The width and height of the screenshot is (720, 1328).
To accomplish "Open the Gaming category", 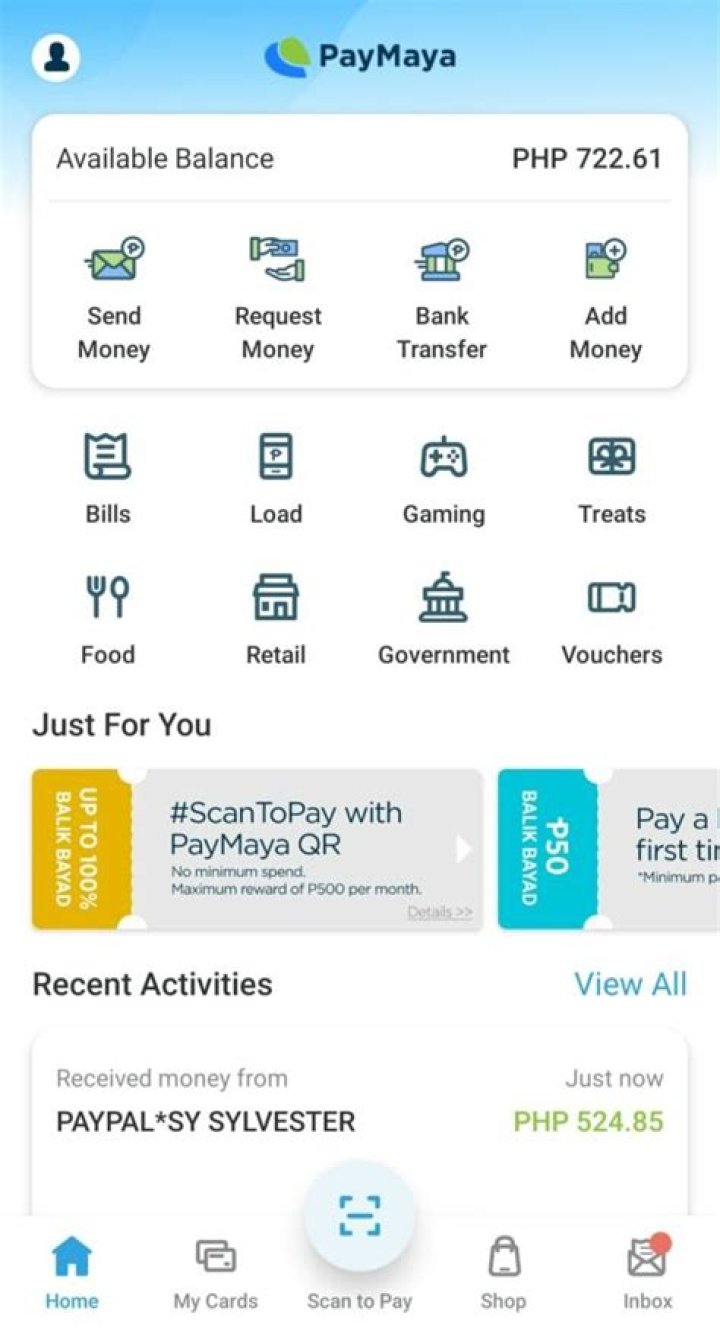I will [x=443, y=478].
